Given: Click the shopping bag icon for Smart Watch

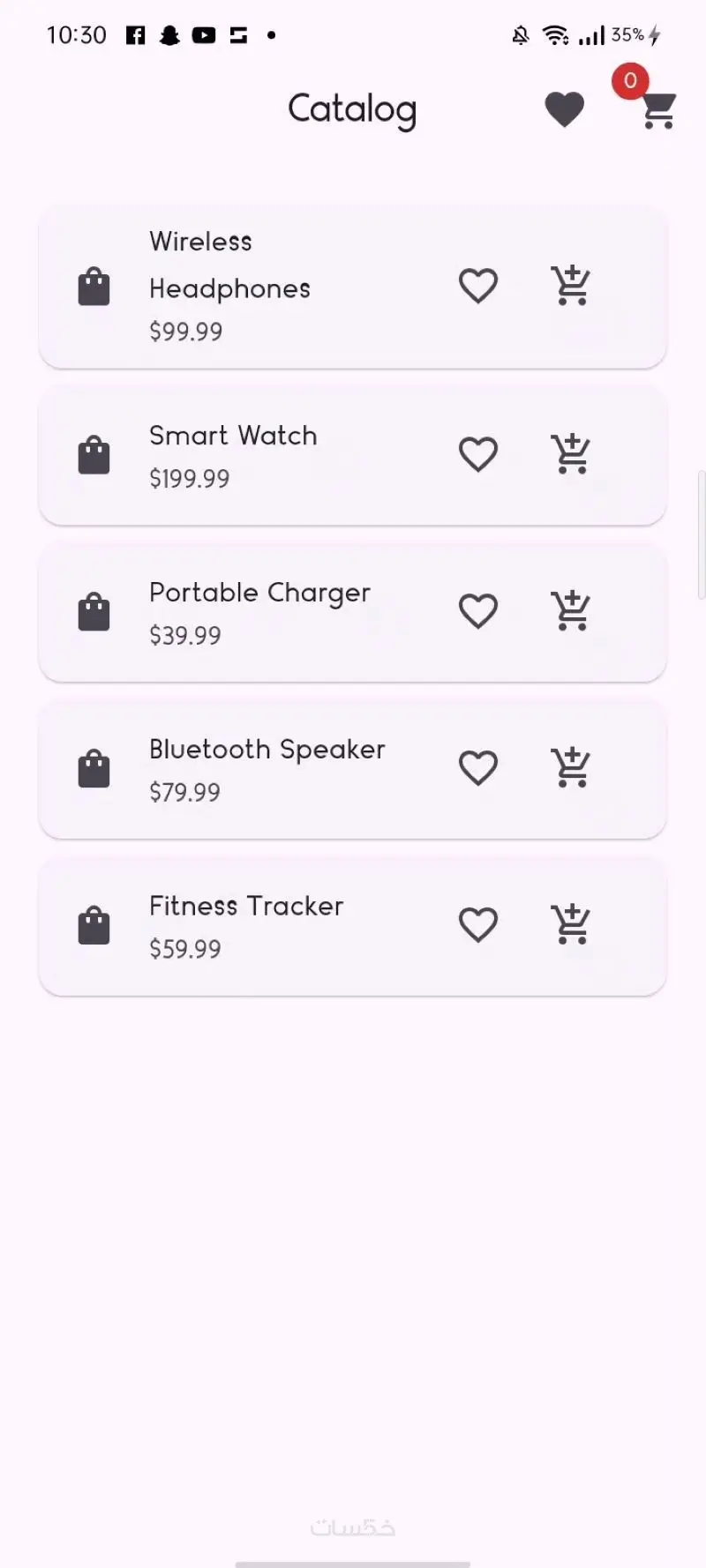Looking at the screenshot, I should 94,453.
